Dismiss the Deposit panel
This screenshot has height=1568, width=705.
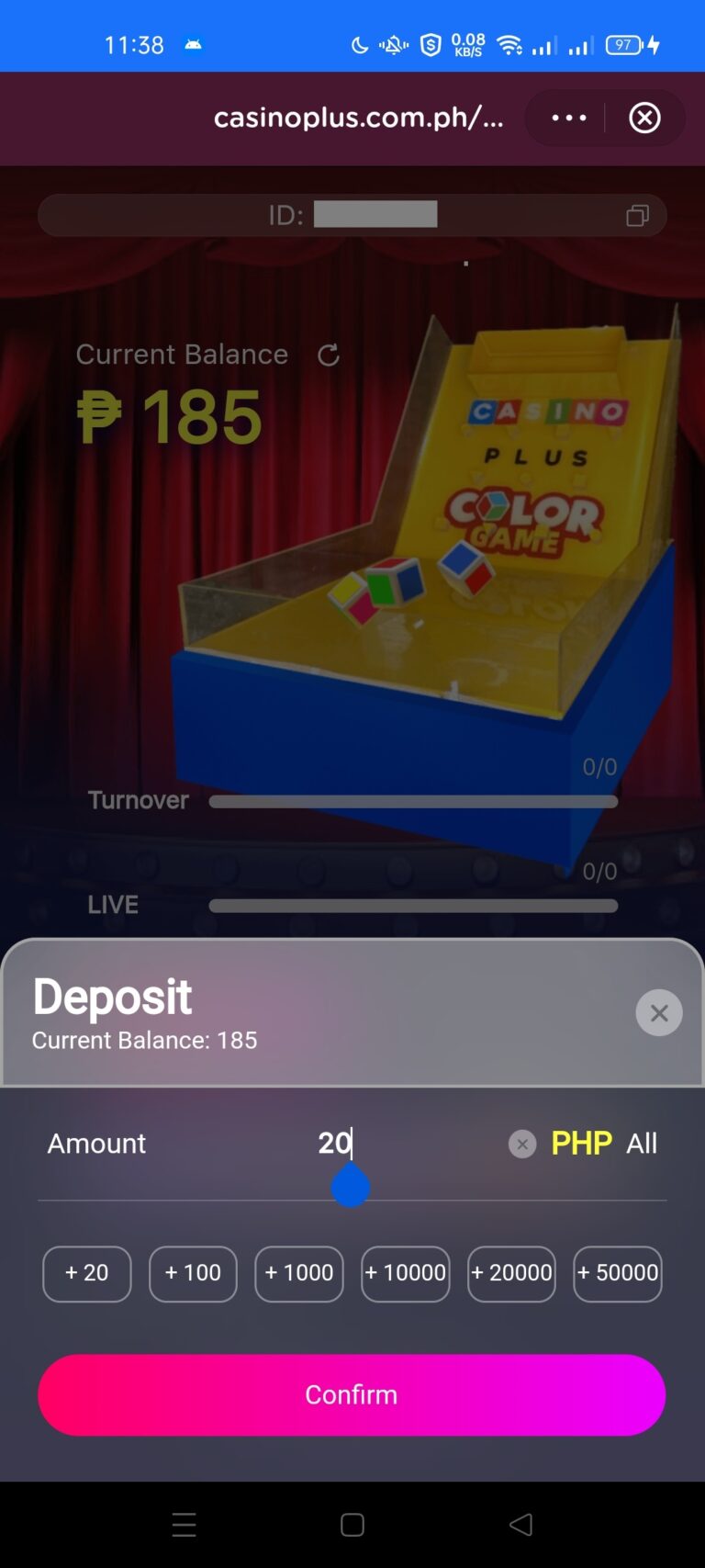pos(659,1012)
